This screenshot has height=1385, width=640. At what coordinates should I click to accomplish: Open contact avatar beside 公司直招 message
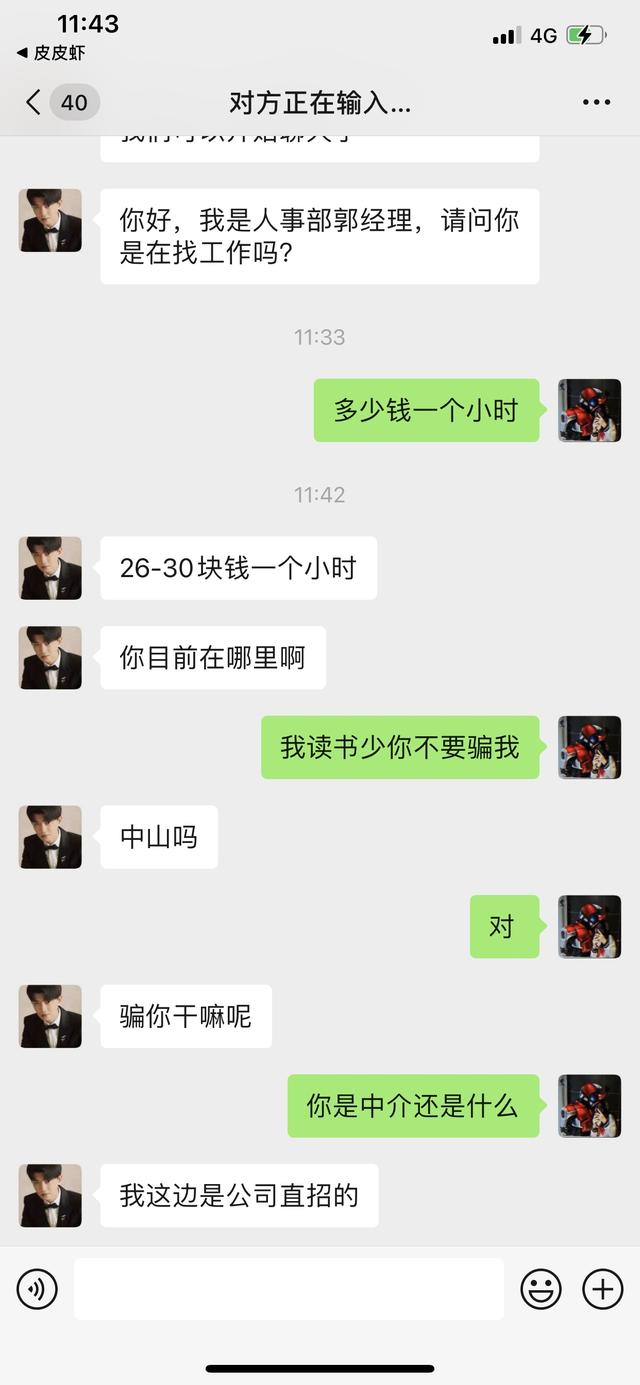tap(50, 1195)
